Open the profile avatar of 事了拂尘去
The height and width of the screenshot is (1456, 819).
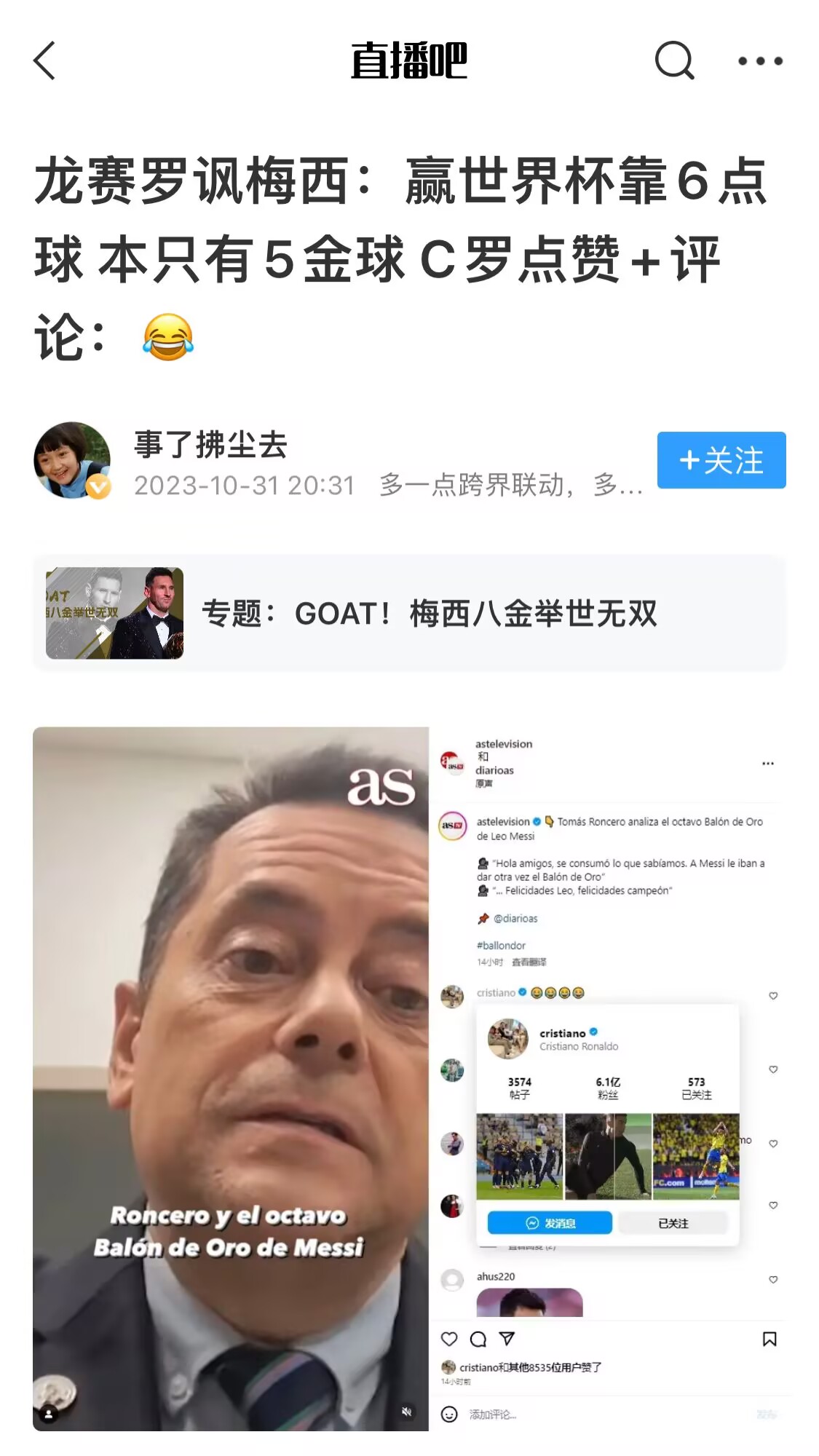click(x=72, y=460)
